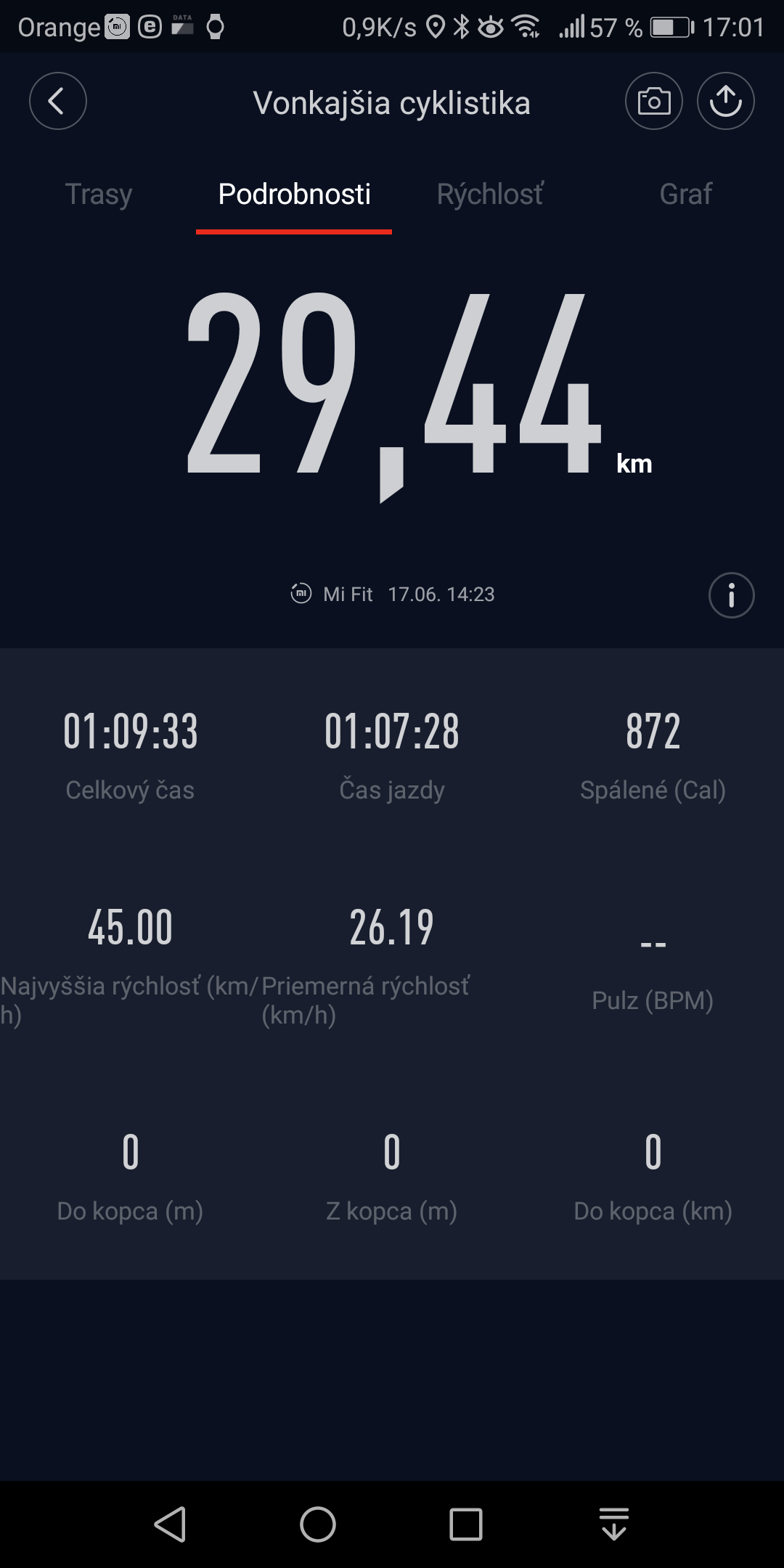Switch to the Trasy tab
The image size is (784, 1568).
pyautogui.click(x=99, y=194)
